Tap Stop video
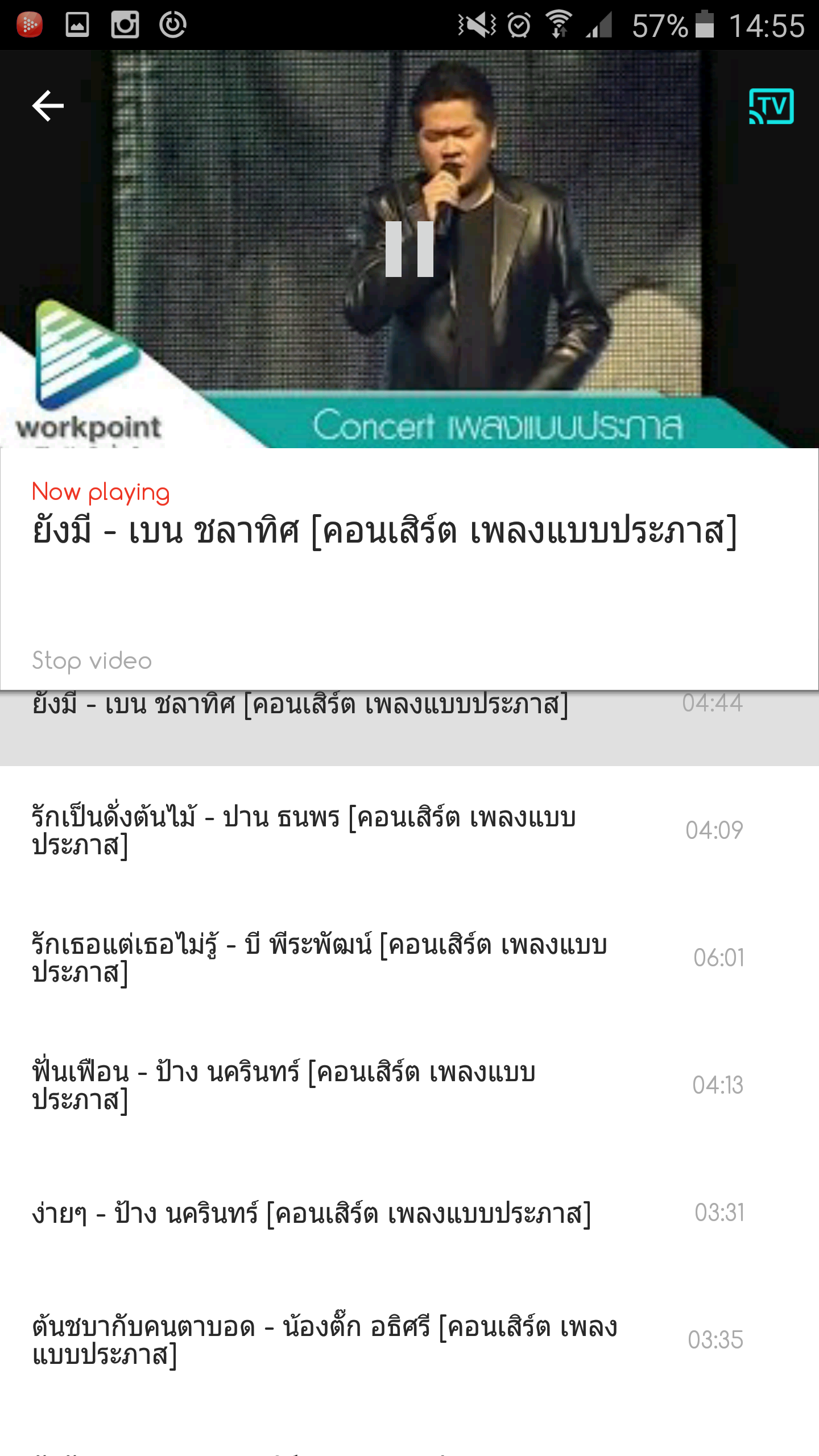 (92, 661)
